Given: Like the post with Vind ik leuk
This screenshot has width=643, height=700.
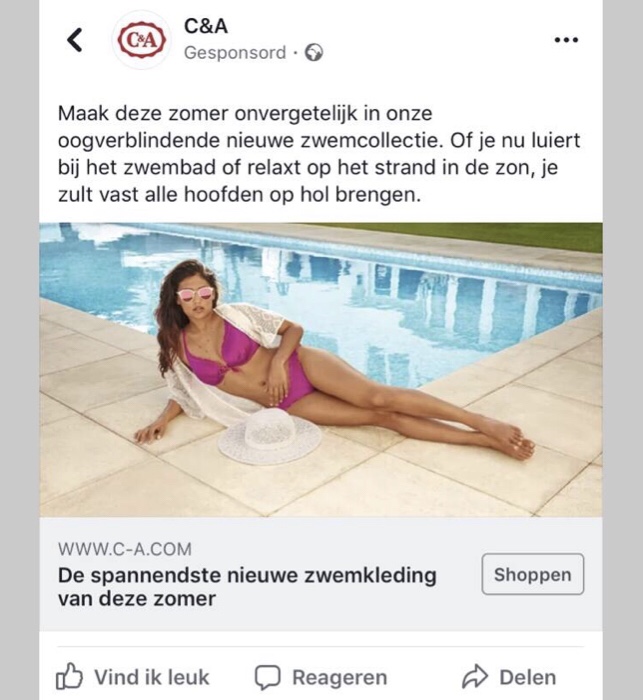Looking at the screenshot, I should (x=134, y=677).
